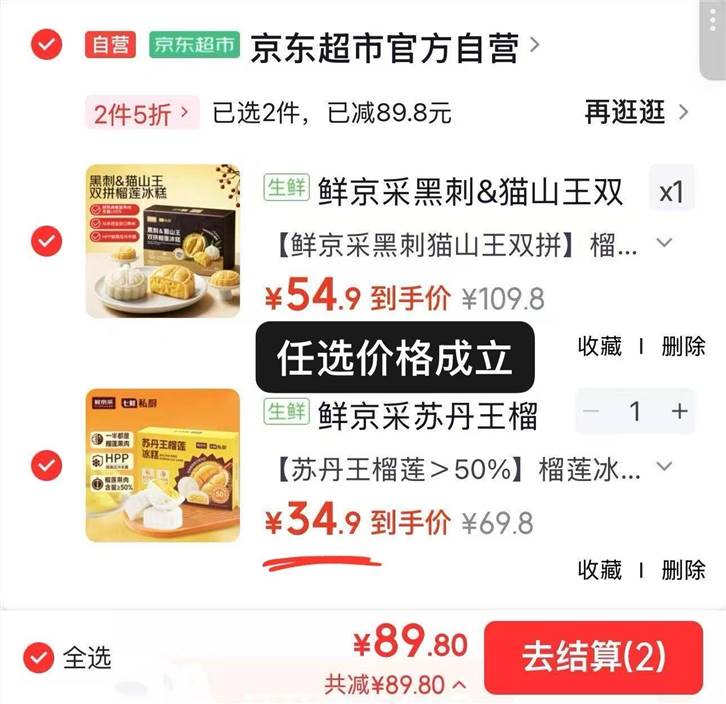Screen dimensions: 726x704
Task: Proceed with 去结算(2) checkout button
Action: [594, 657]
